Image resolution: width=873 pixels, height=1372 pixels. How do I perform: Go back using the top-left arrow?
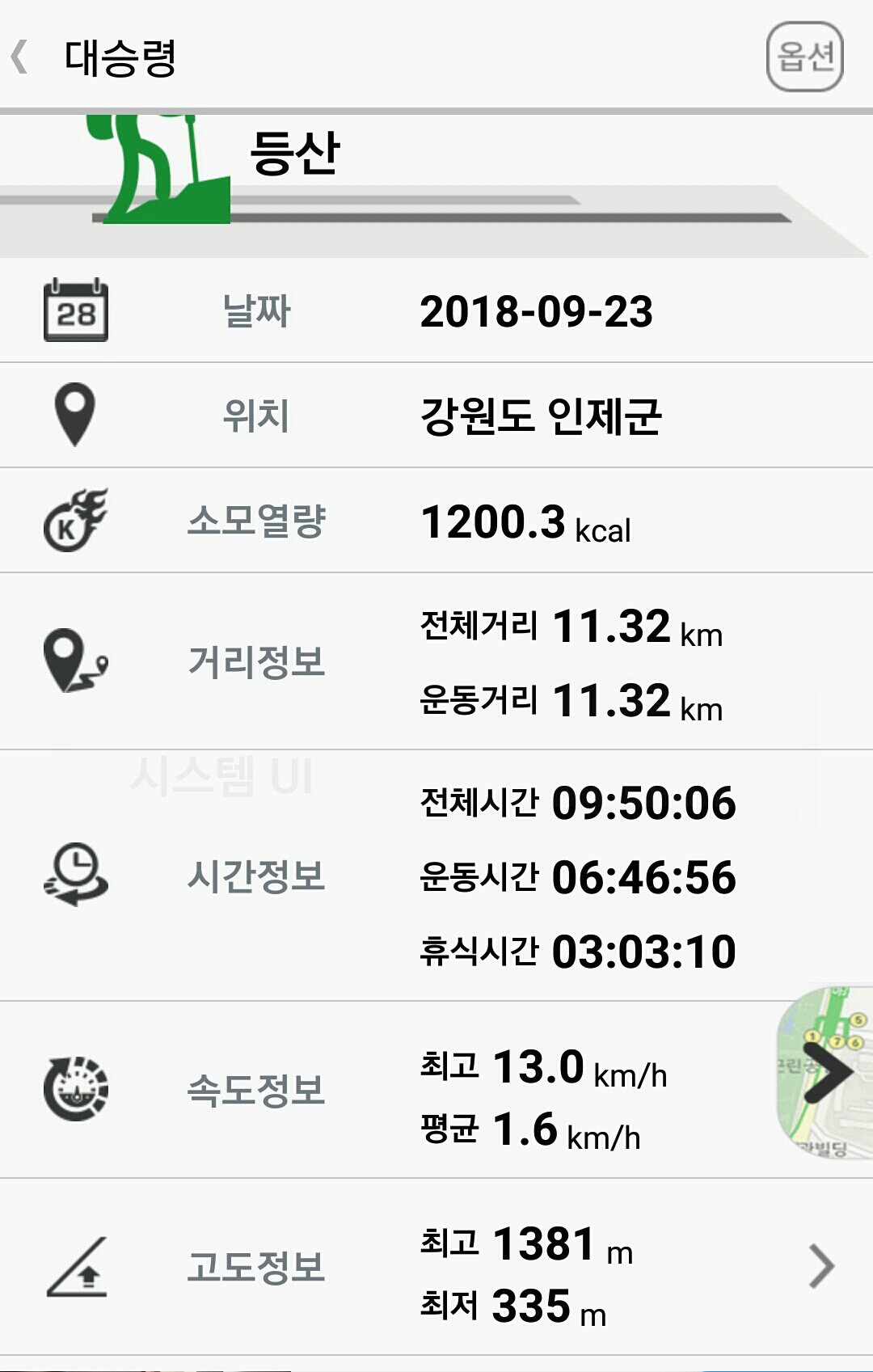pyautogui.click(x=20, y=57)
